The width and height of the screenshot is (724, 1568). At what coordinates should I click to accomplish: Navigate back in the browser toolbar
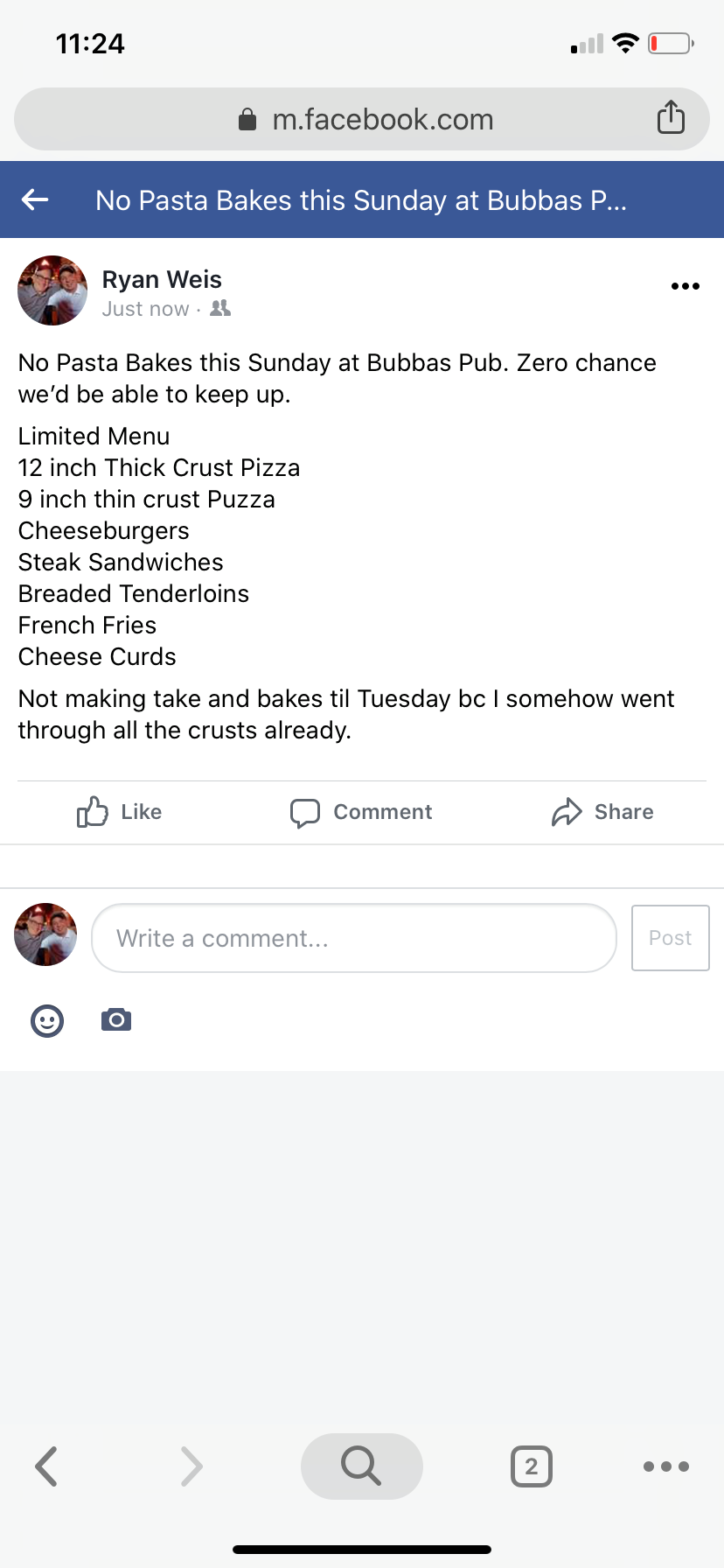[46, 1466]
